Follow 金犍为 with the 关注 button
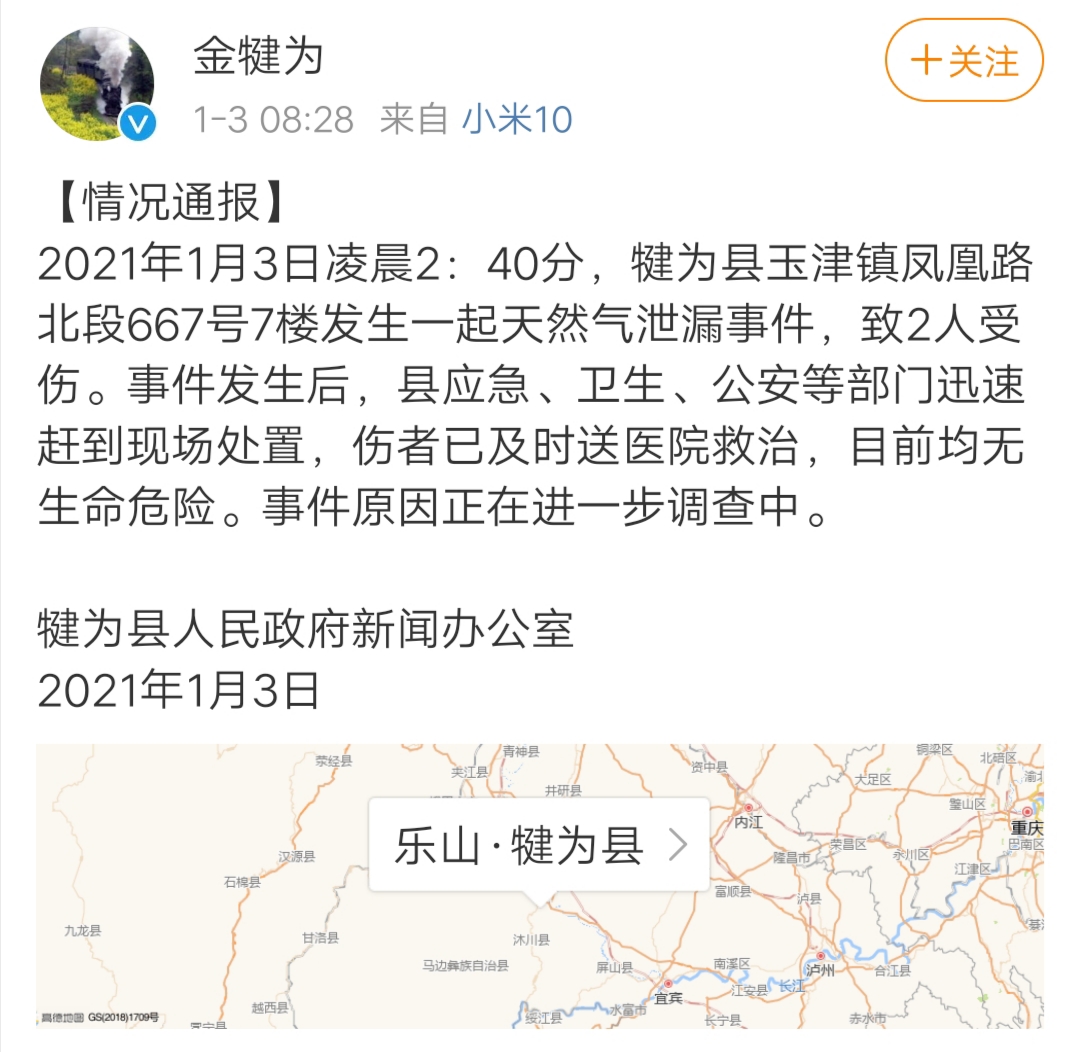Viewport: 1080px width, 1052px height. (964, 61)
